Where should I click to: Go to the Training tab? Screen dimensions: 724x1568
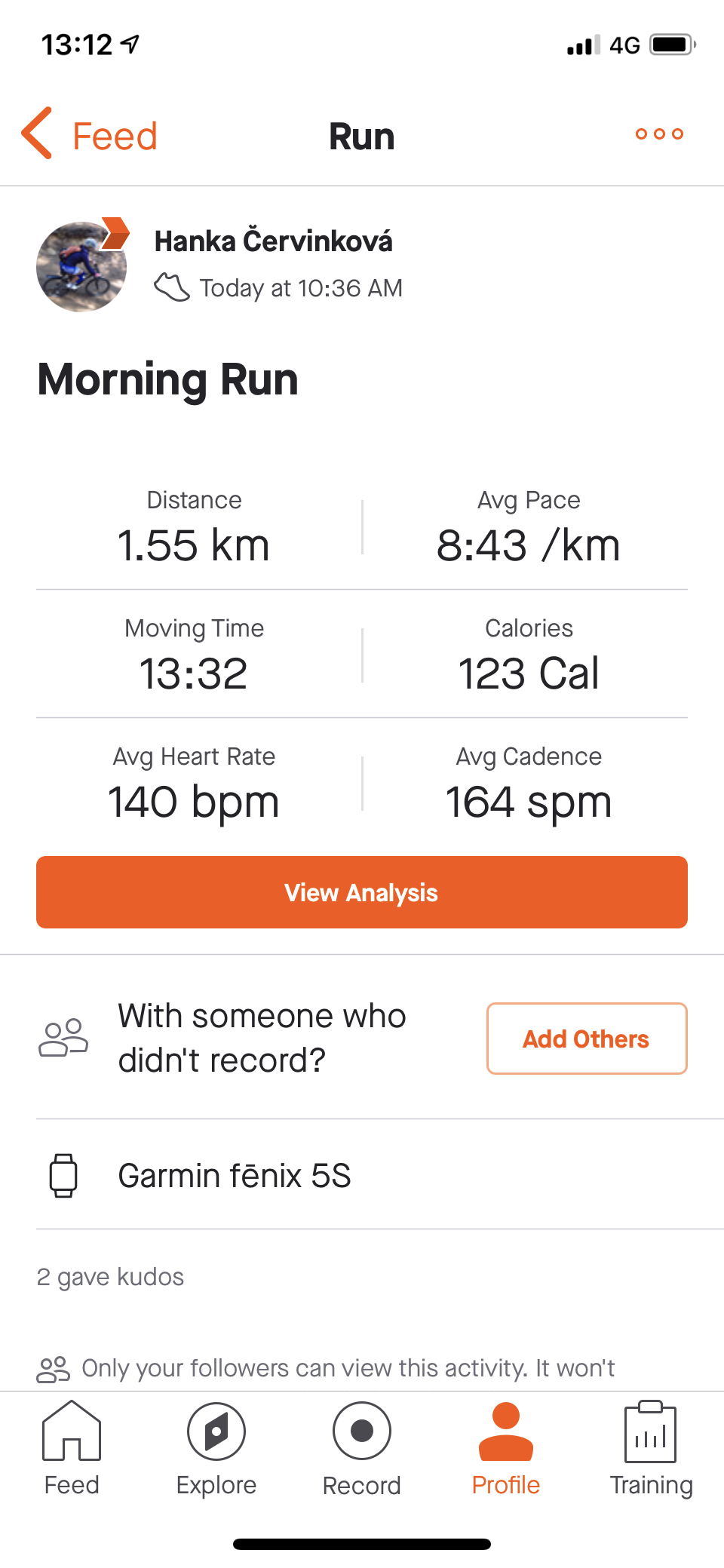pyautogui.click(x=651, y=1449)
